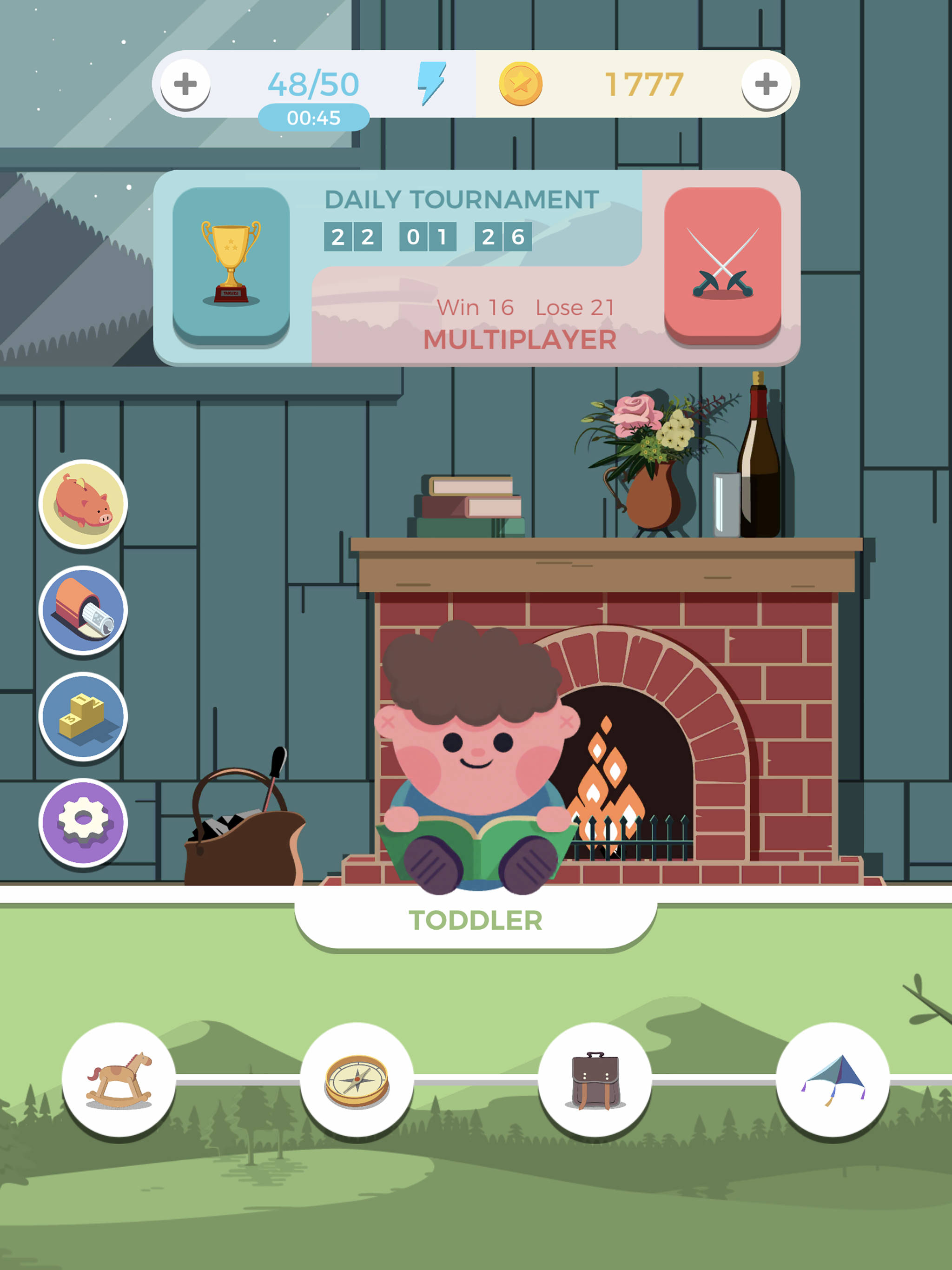The image size is (952, 1270).
Task: Choose the kite level
Action: coord(833,1079)
